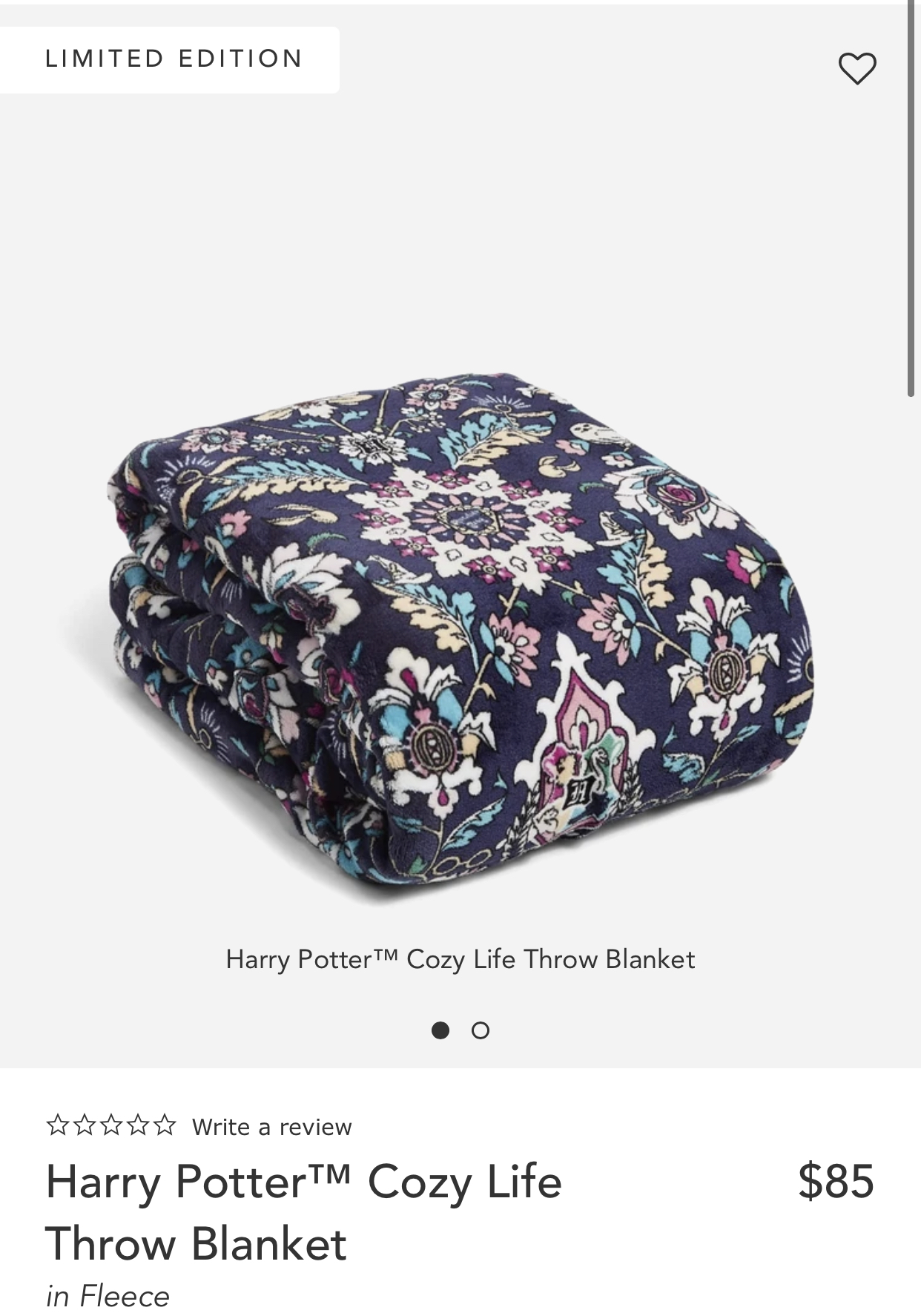Add blanket to wishlist with heart icon
Image resolution: width=921 pixels, height=1316 pixels.
[x=857, y=68]
